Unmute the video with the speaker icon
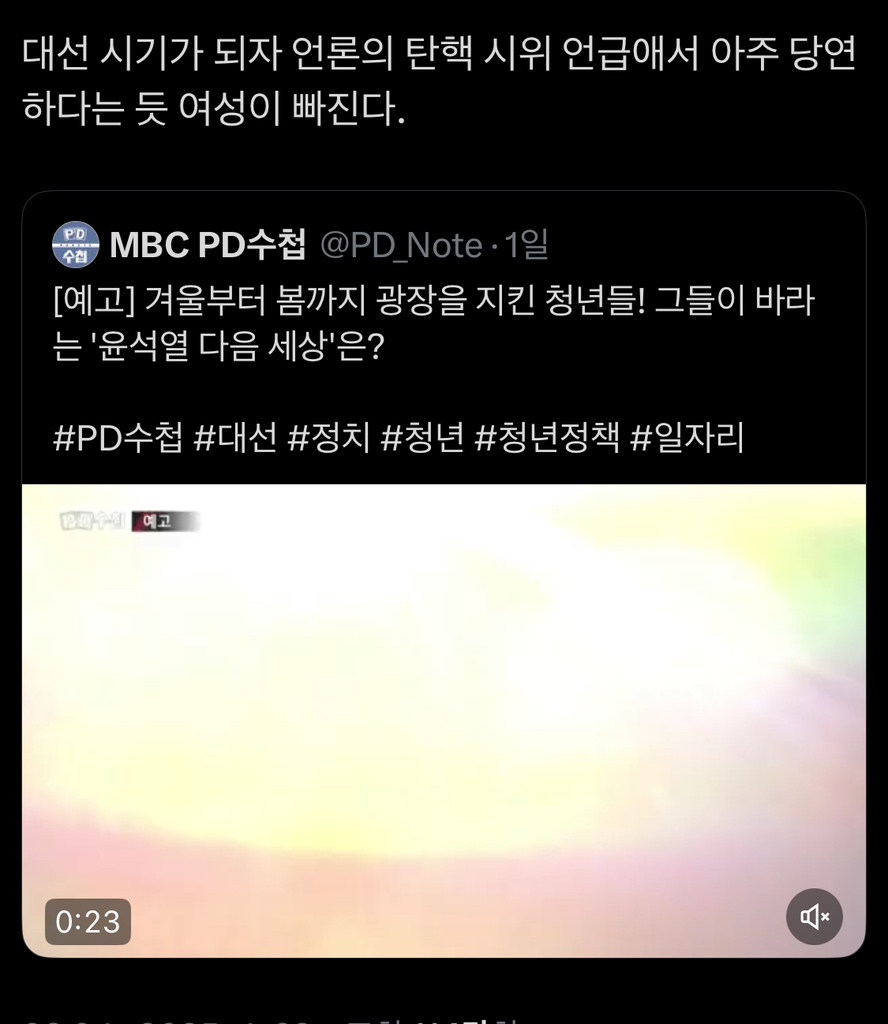Image resolution: width=888 pixels, height=1024 pixels. pyautogui.click(x=814, y=917)
